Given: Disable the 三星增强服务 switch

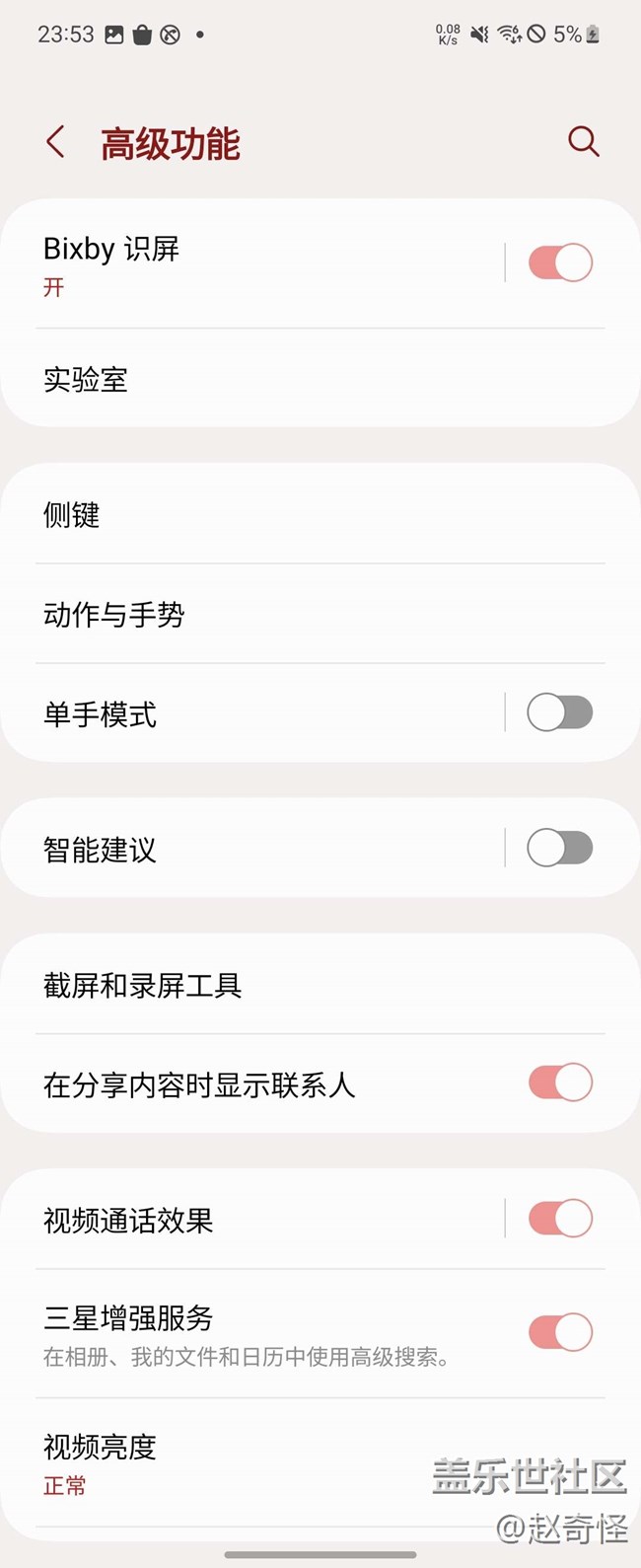Looking at the screenshot, I should point(560,1332).
